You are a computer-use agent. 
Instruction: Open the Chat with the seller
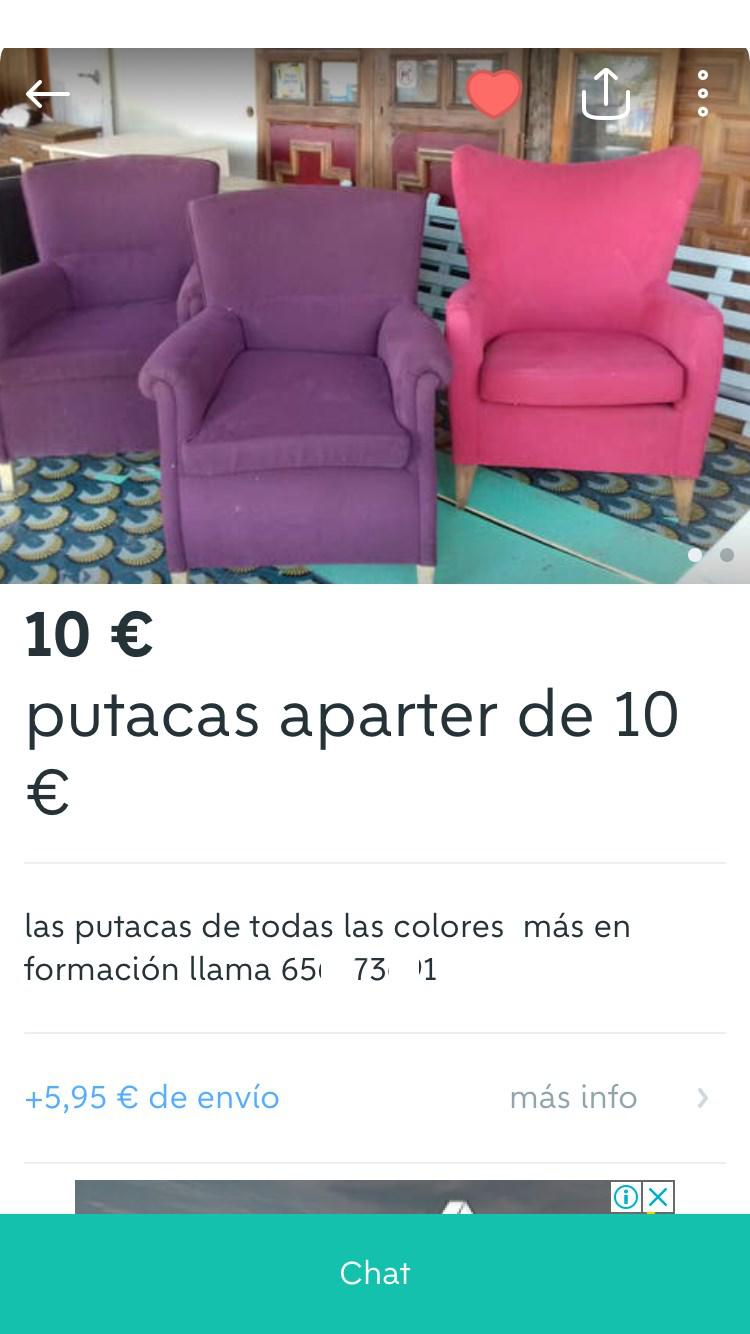point(375,1273)
